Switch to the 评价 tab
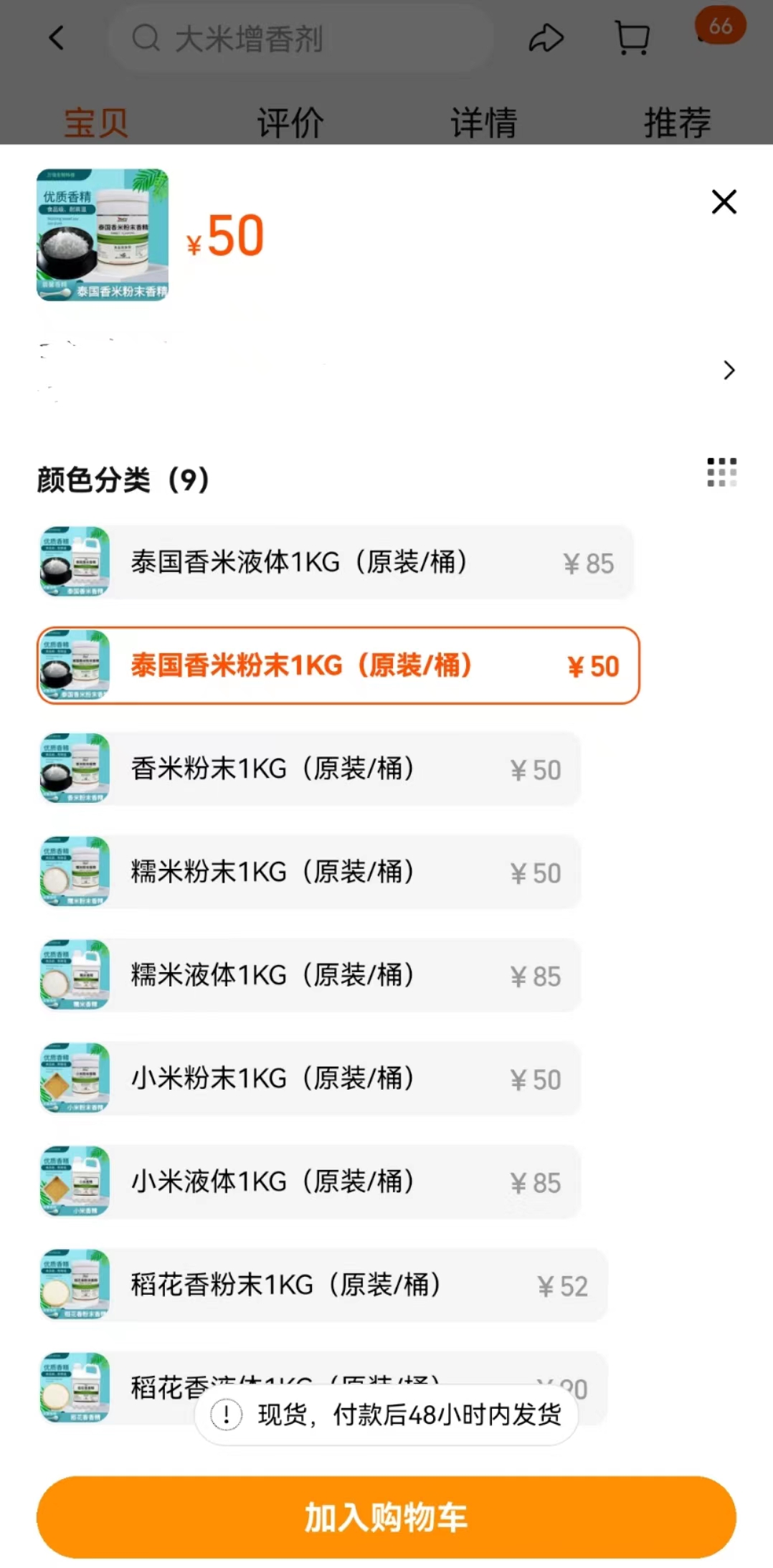The image size is (773, 1568). (290, 122)
